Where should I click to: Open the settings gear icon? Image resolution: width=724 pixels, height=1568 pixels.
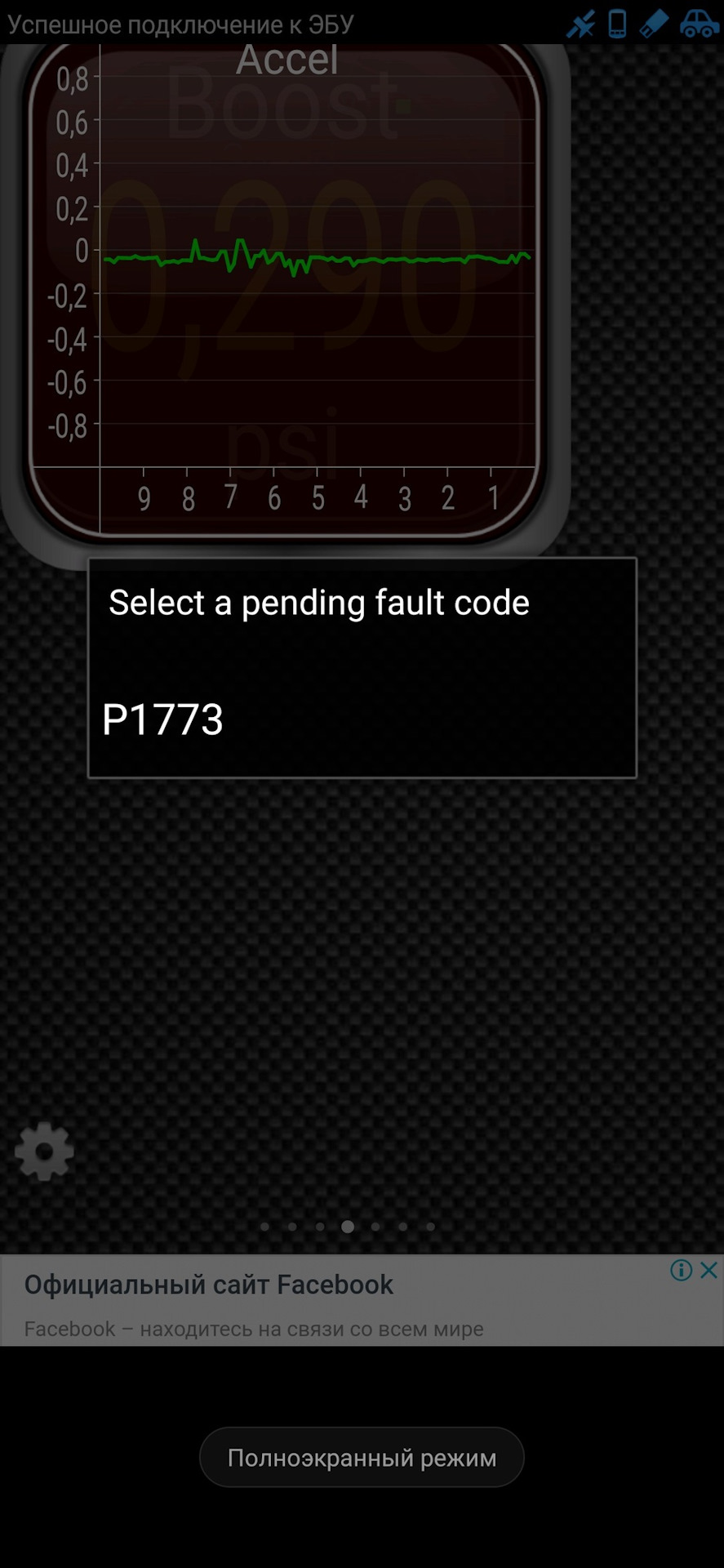tap(44, 1151)
